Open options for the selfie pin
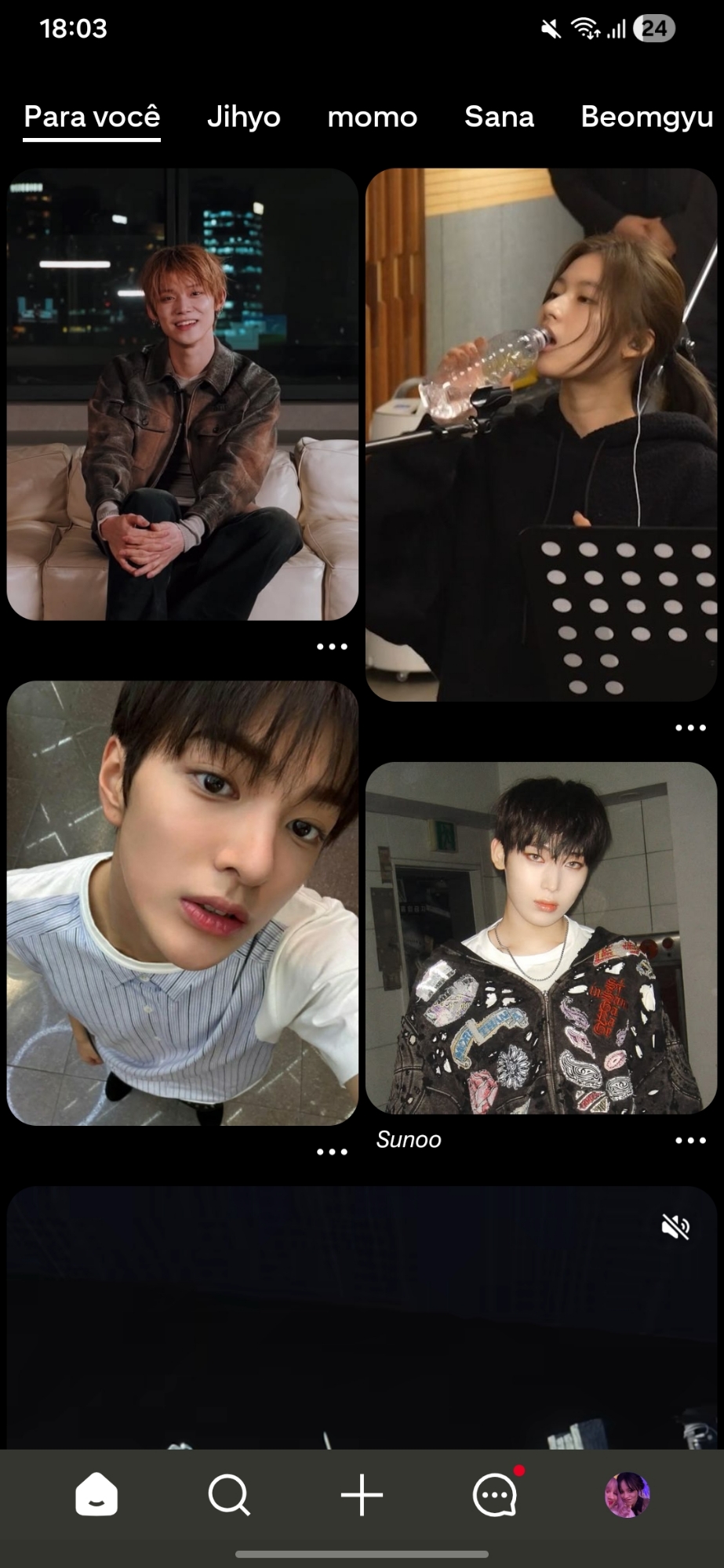 pos(332,1152)
